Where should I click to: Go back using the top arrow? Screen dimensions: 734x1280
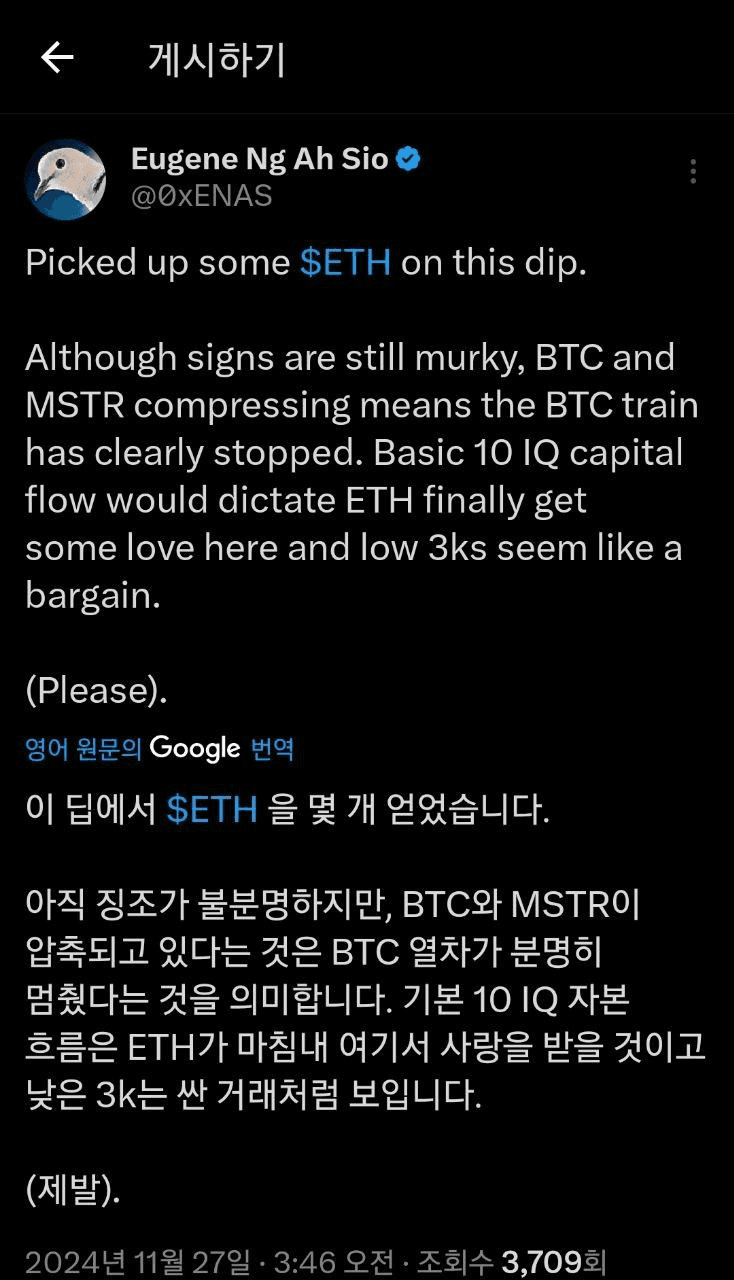(x=57, y=58)
